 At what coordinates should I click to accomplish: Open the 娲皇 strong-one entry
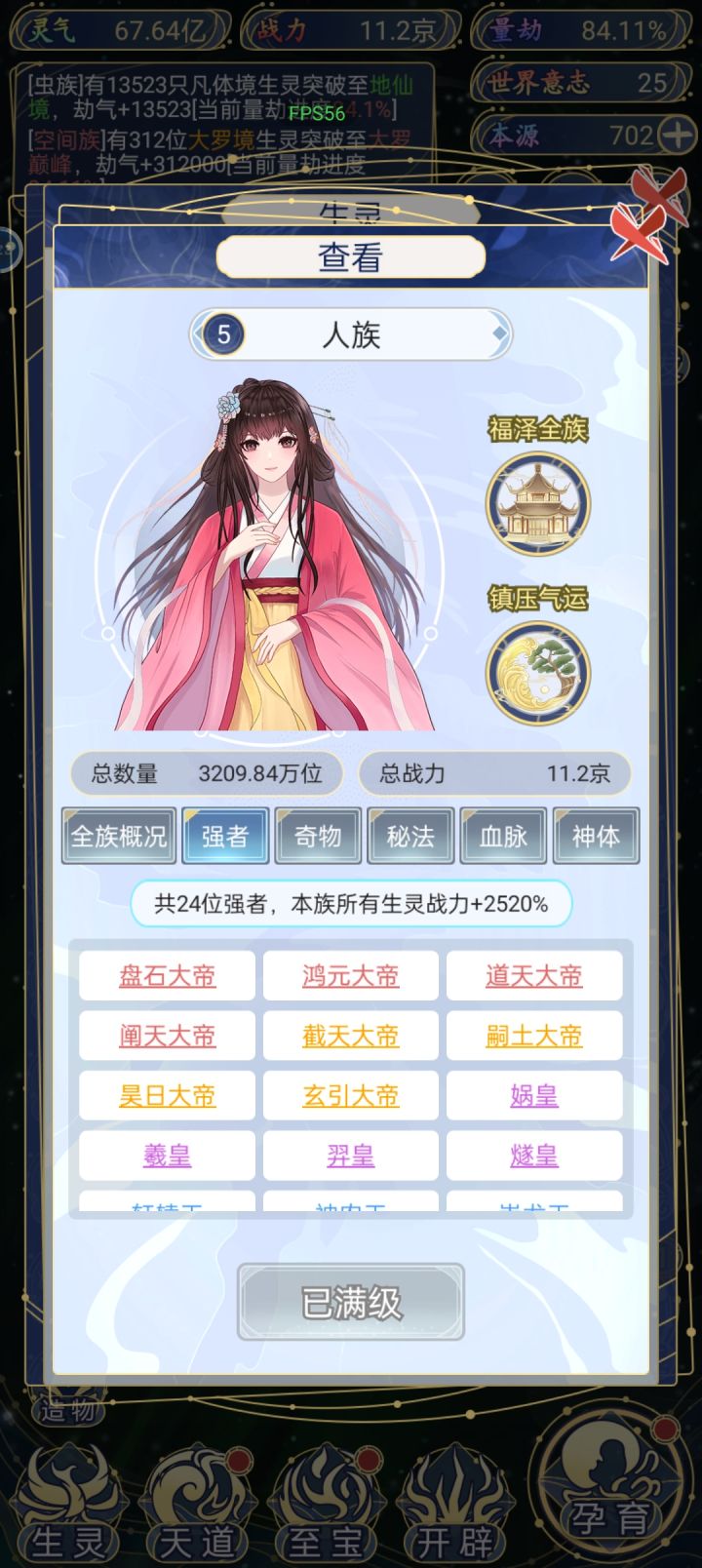(534, 1095)
